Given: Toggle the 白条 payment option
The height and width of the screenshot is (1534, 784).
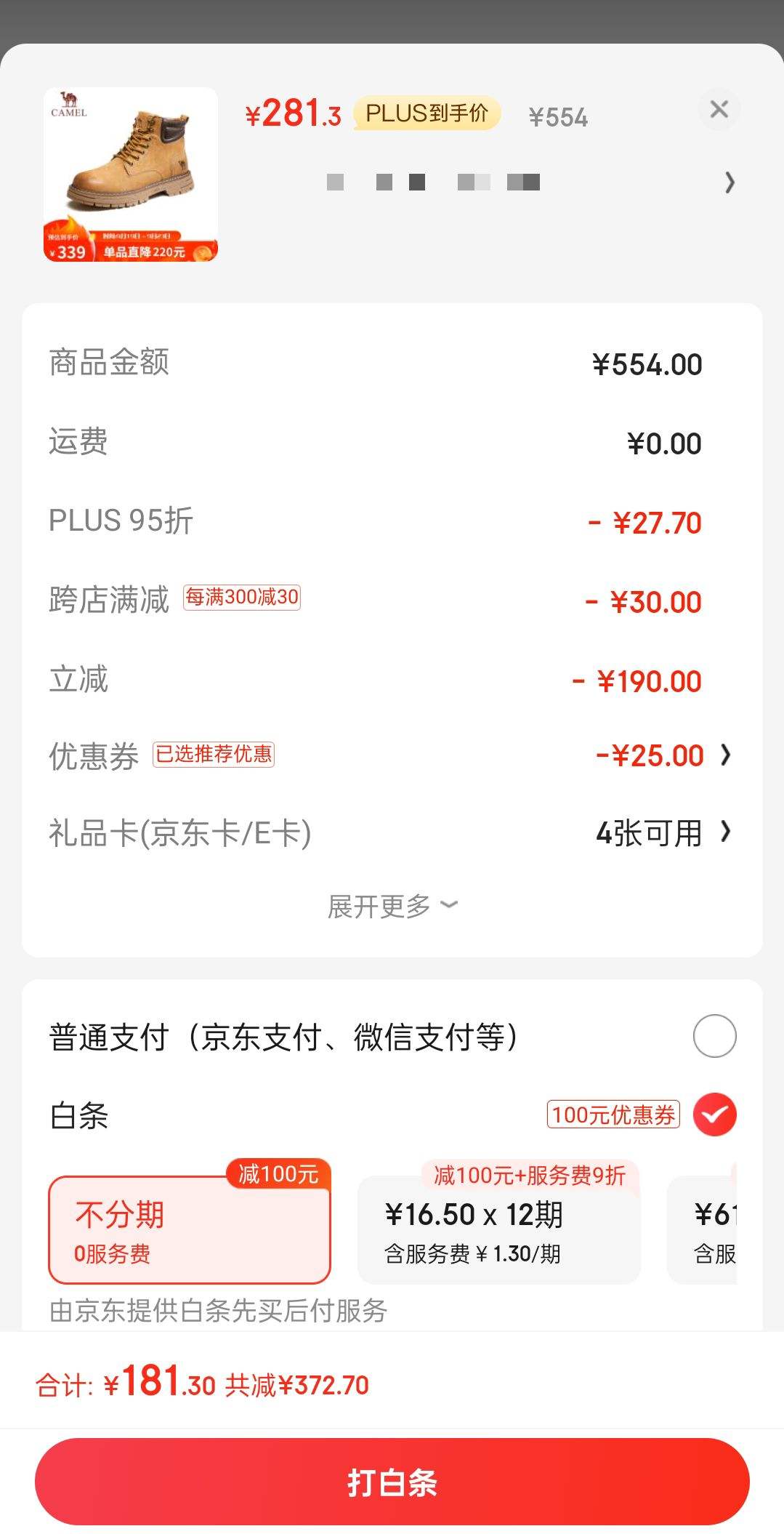Looking at the screenshot, I should (714, 1115).
